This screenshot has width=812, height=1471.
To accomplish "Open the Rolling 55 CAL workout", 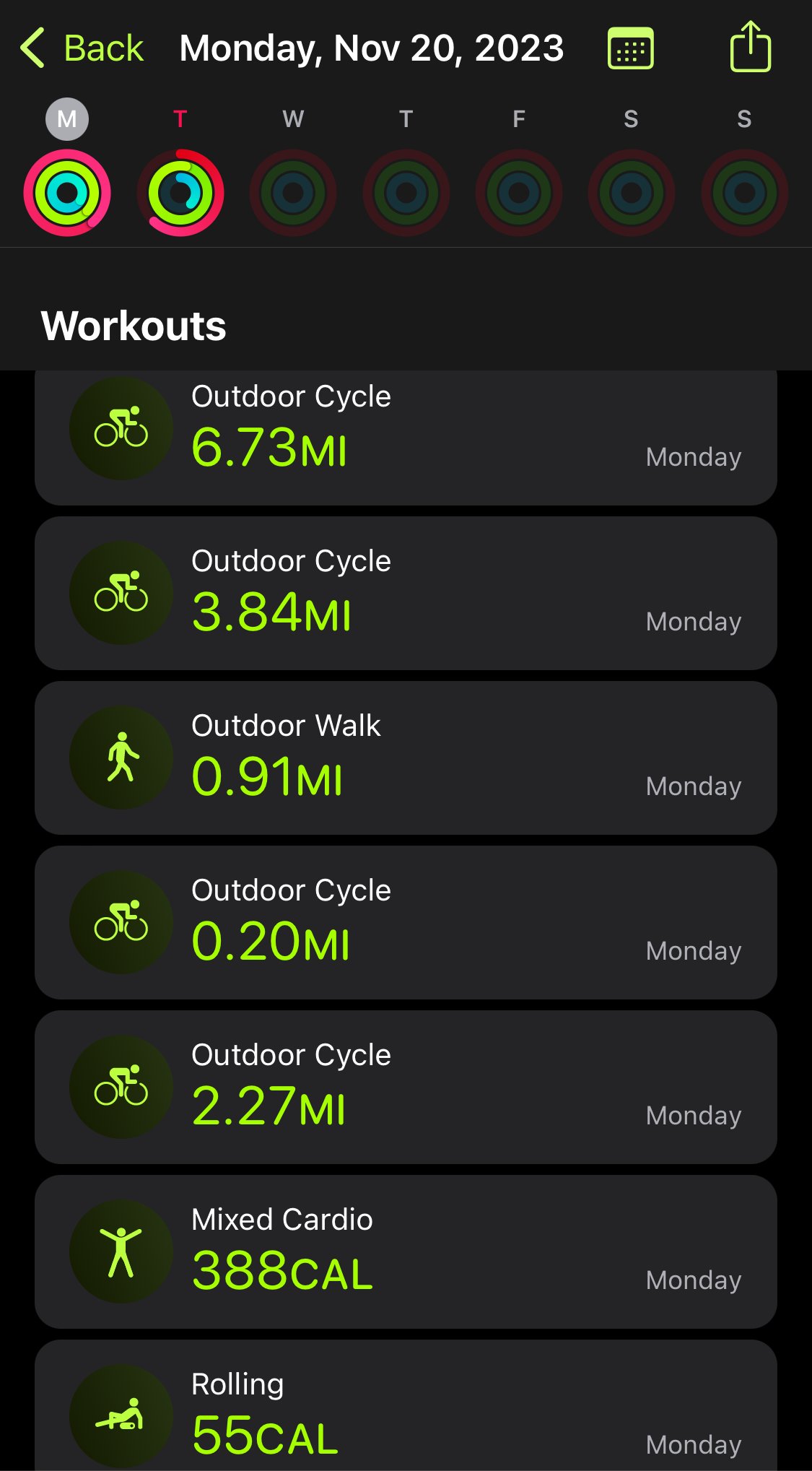I will (x=406, y=1405).
